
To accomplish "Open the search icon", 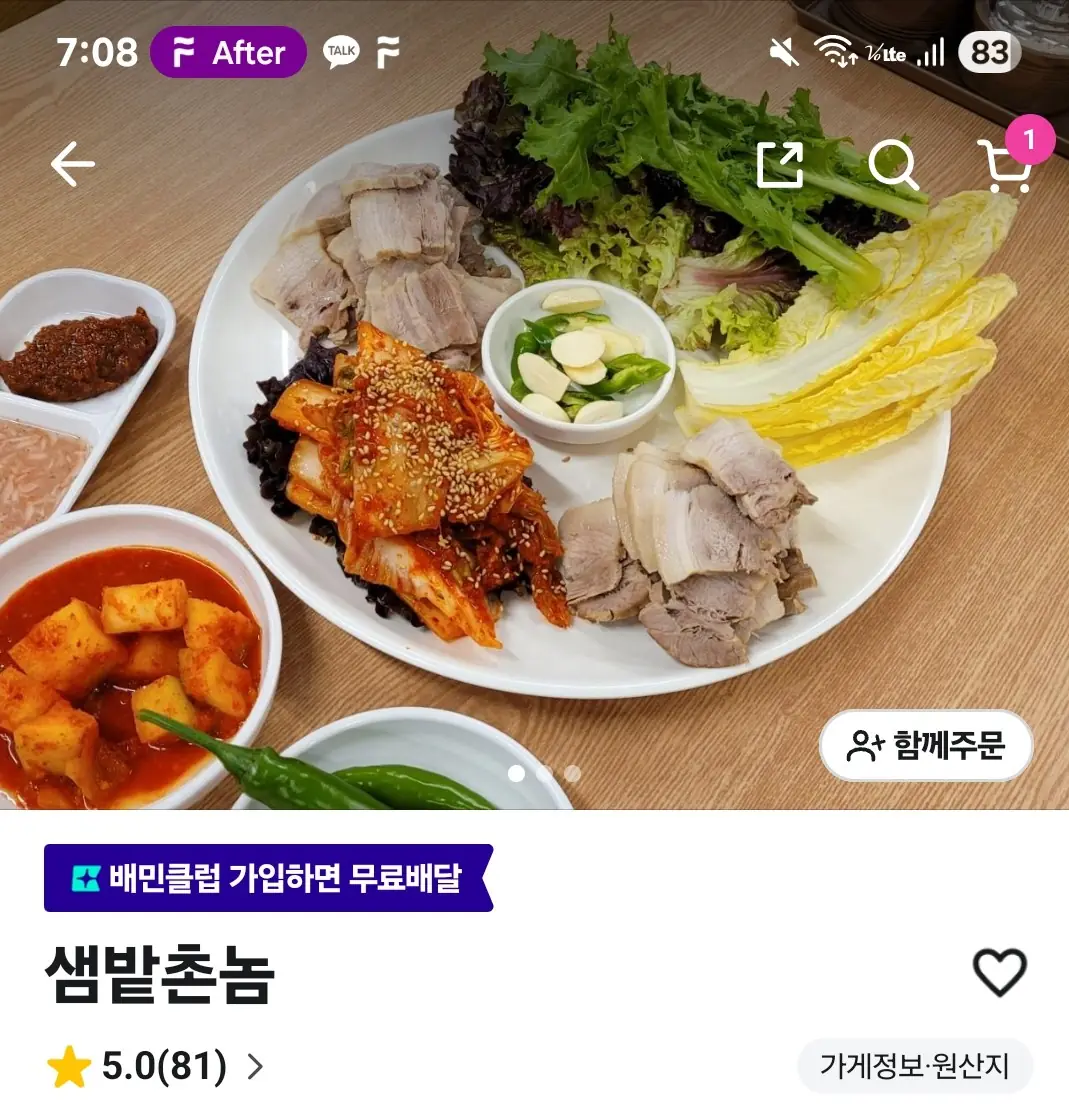I will 893,165.
